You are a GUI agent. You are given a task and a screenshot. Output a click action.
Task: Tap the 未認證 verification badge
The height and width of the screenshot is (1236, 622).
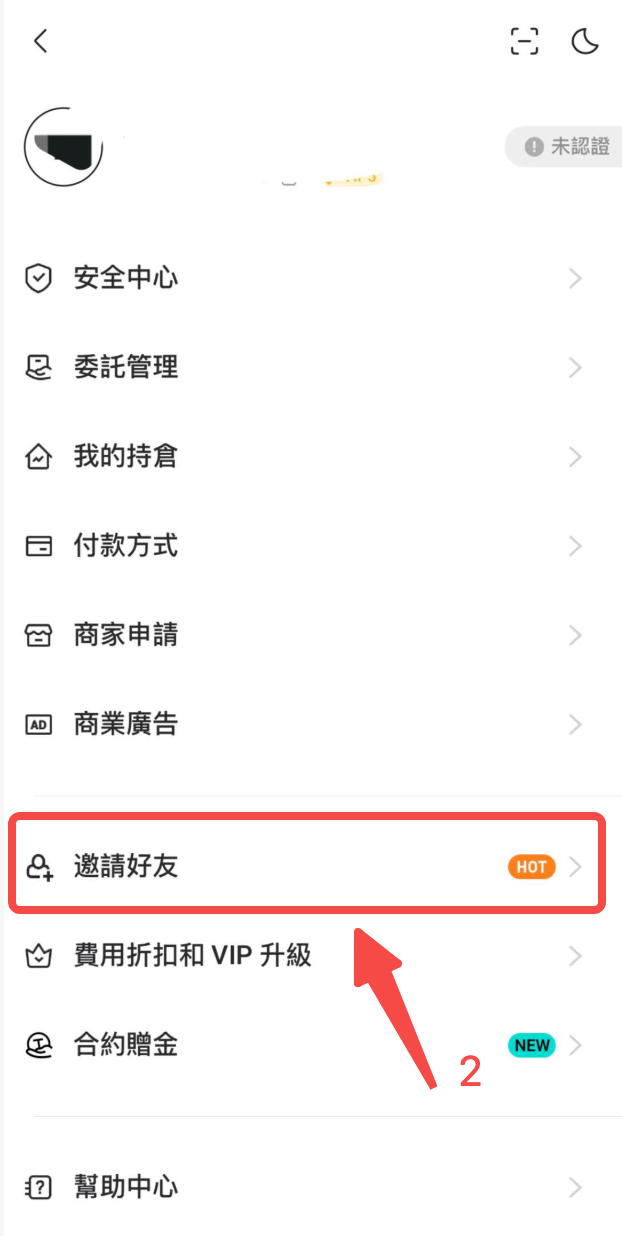pyautogui.click(x=564, y=147)
